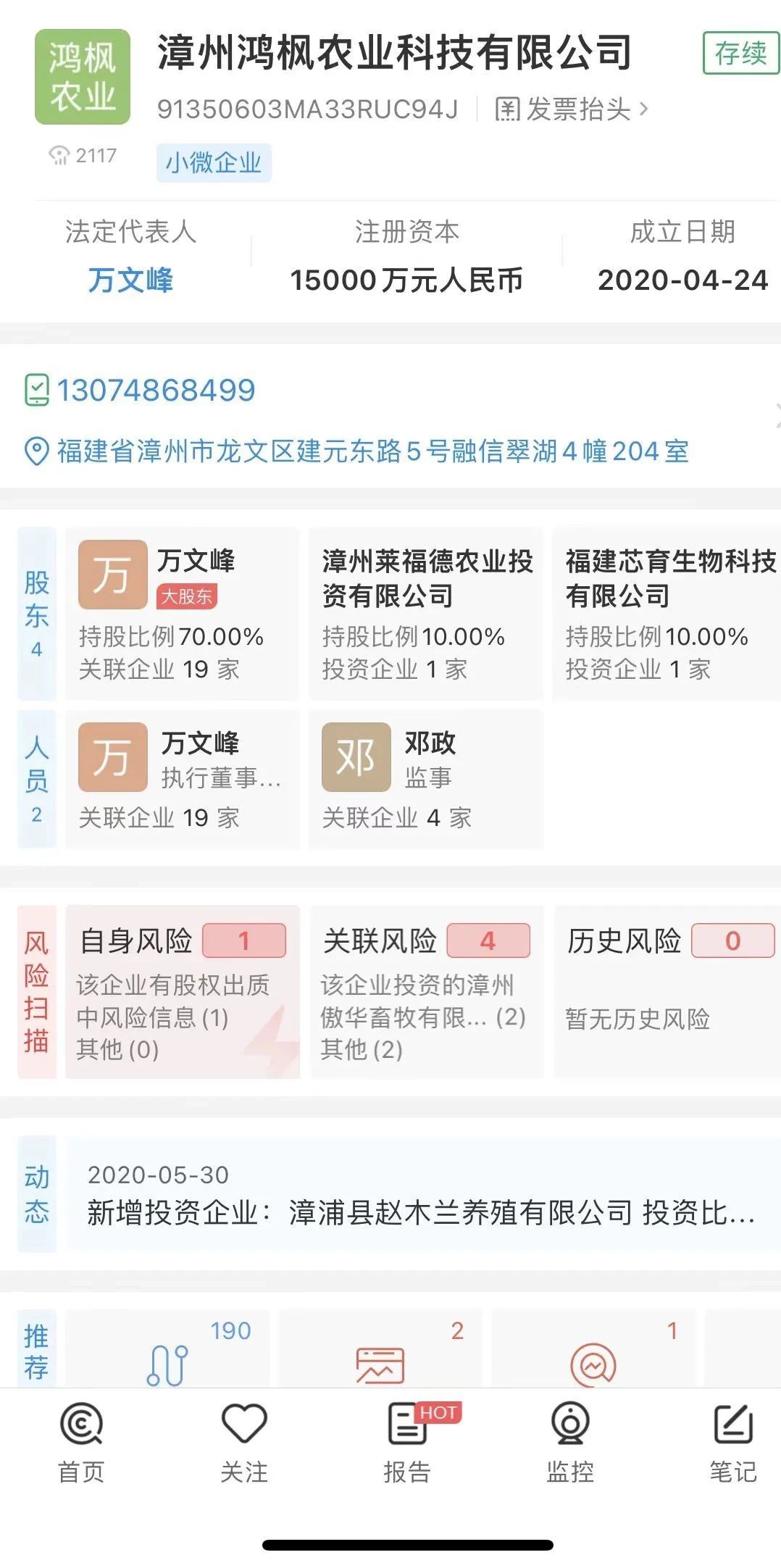Image resolution: width=781 pixels, height=1568 pixels.
Task: Tap the 股东 4 shareholders section label
Action: point(37,613)
